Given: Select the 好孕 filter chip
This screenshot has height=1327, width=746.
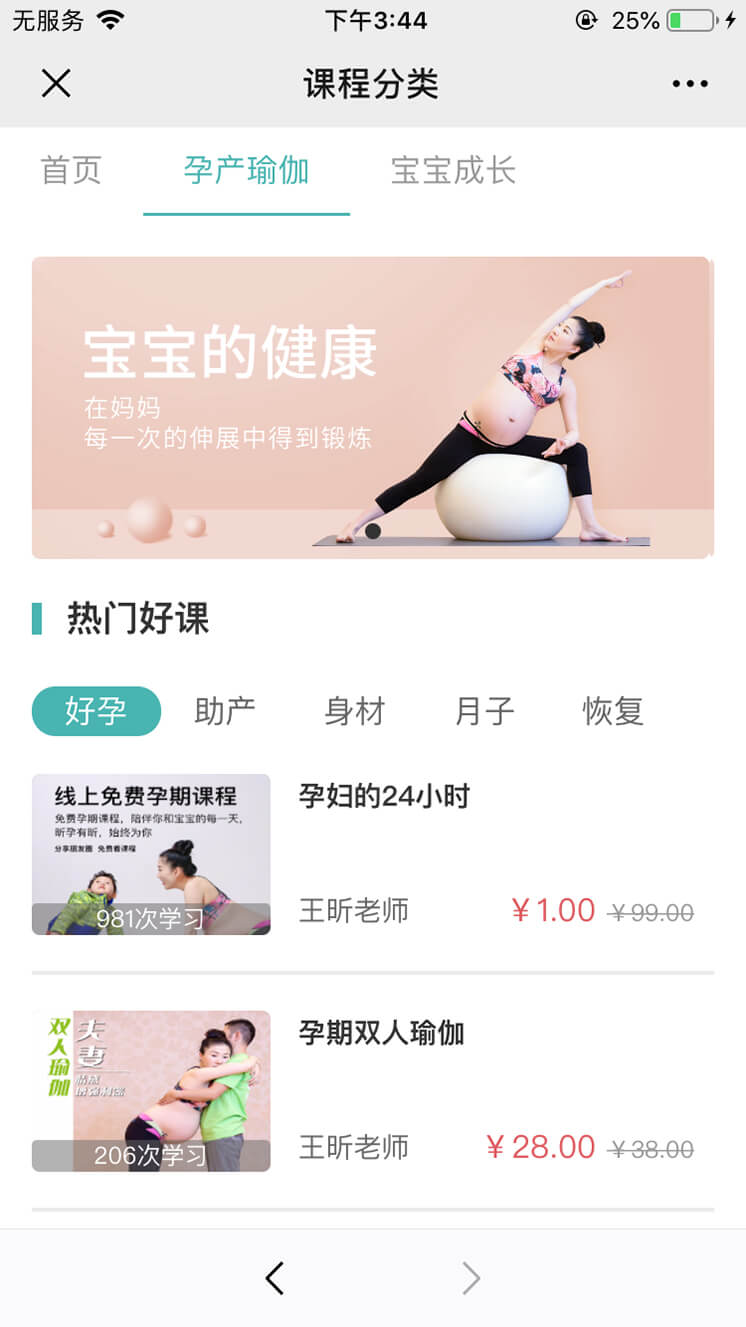Looking at the screenshot, I should click(x=96, y=711).
